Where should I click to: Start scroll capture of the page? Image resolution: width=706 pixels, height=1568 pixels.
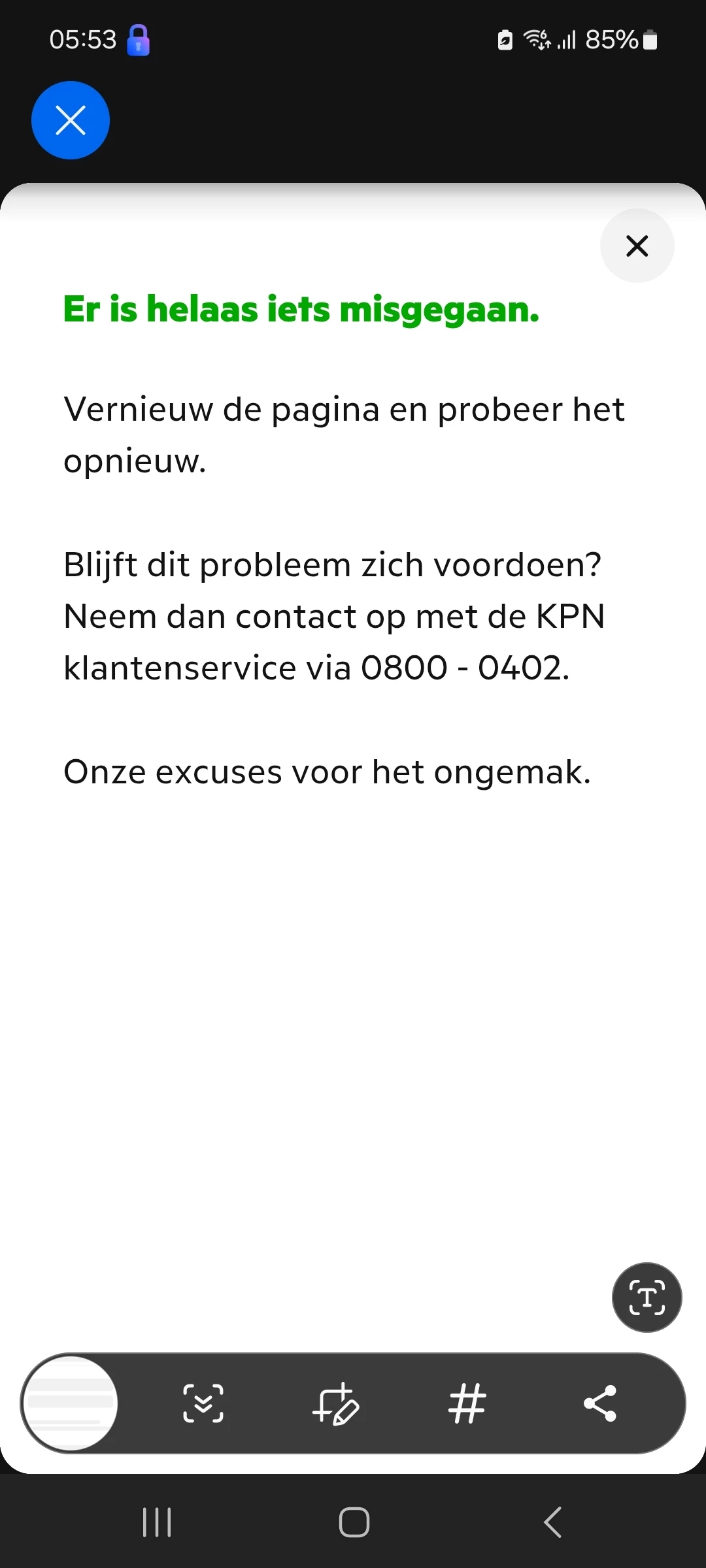(x=203, y=1403)
